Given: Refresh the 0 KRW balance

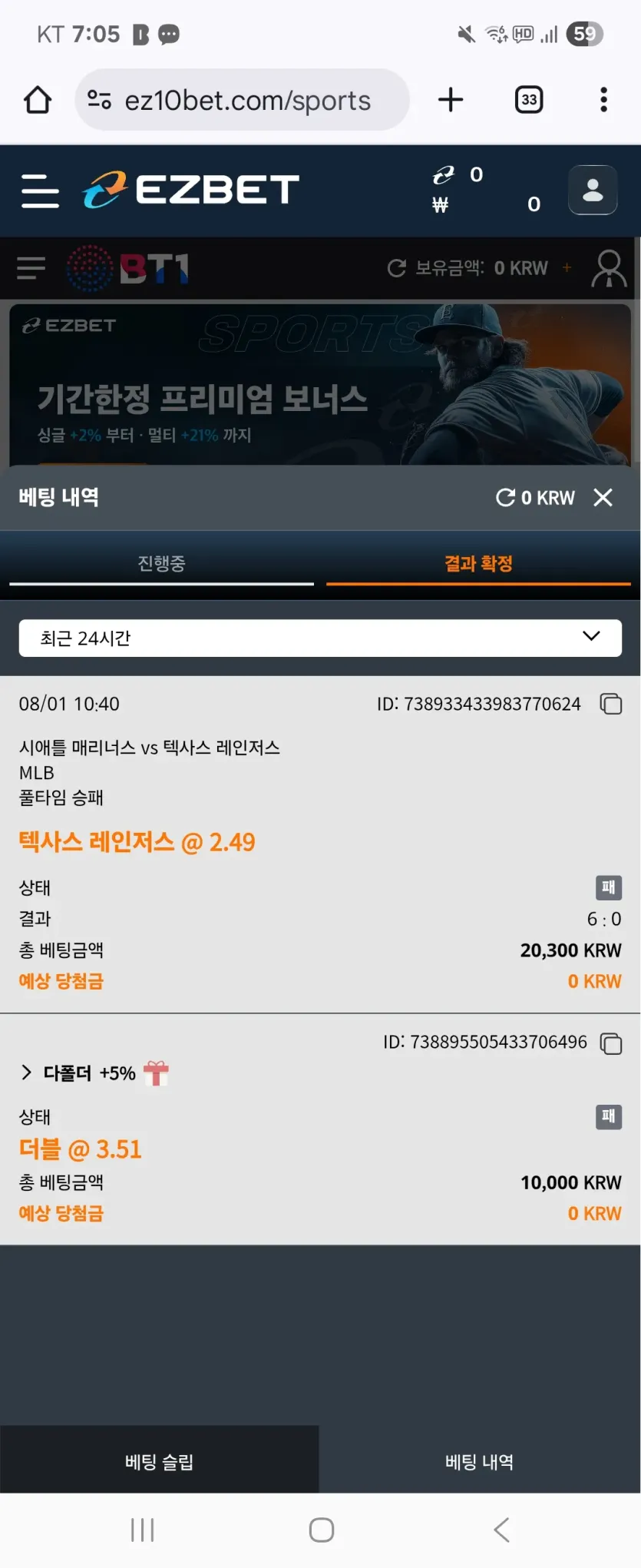Looking at the screenshot, I should [x=505, y=498].
